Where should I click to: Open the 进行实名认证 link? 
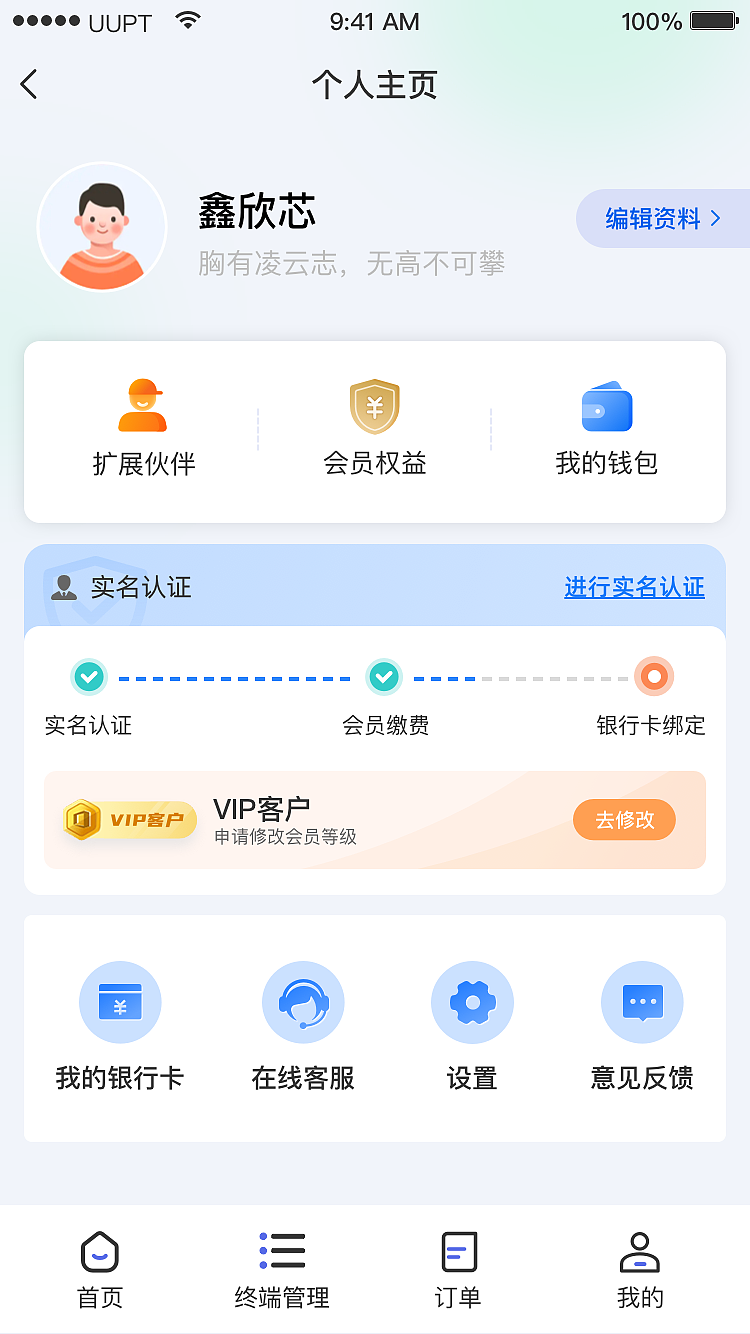pos(634,588)
